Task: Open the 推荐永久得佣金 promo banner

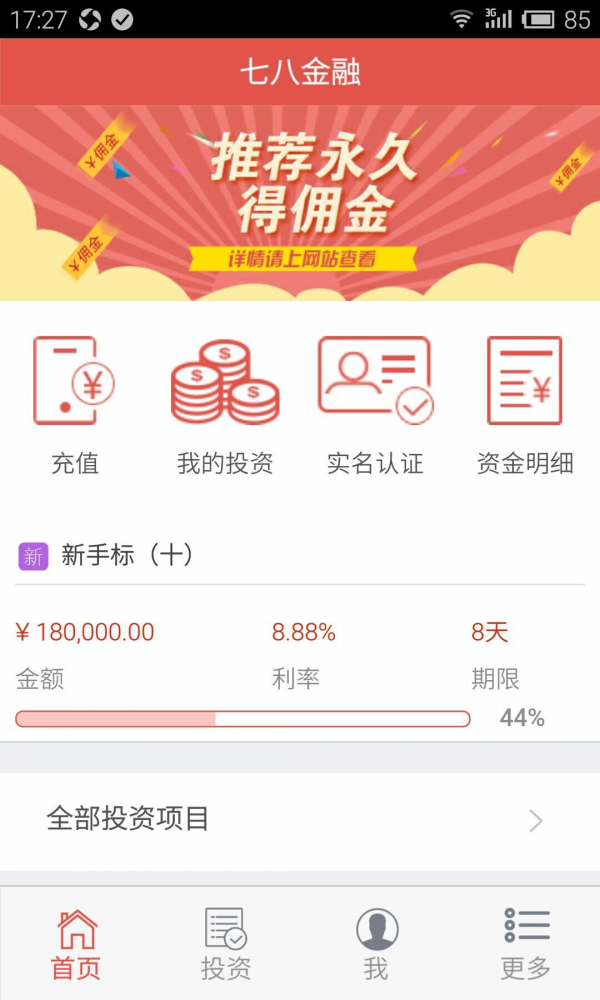Action: coord(300,202)
